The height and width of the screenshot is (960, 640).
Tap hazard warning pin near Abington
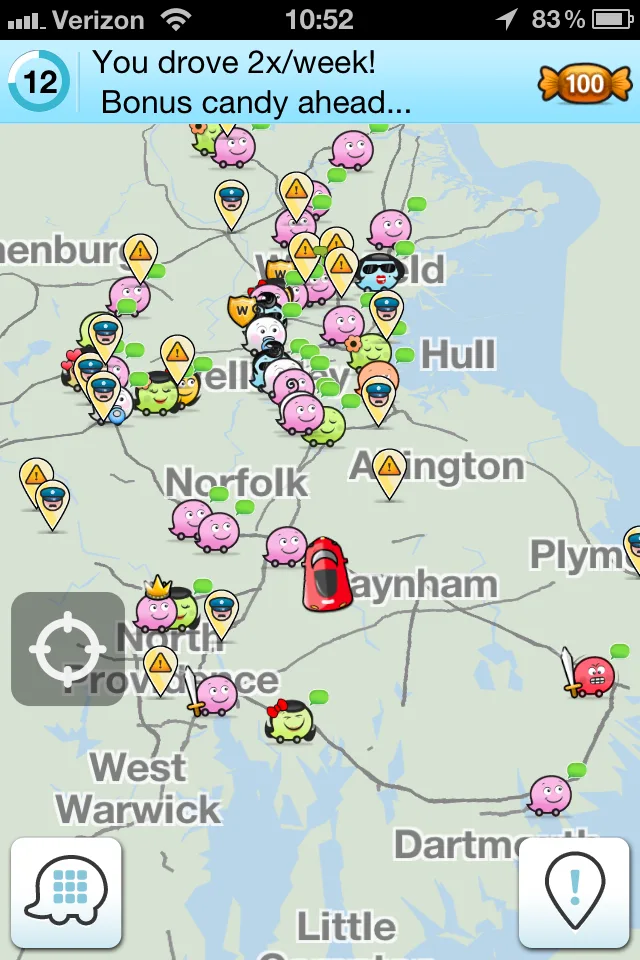[389, 470]
